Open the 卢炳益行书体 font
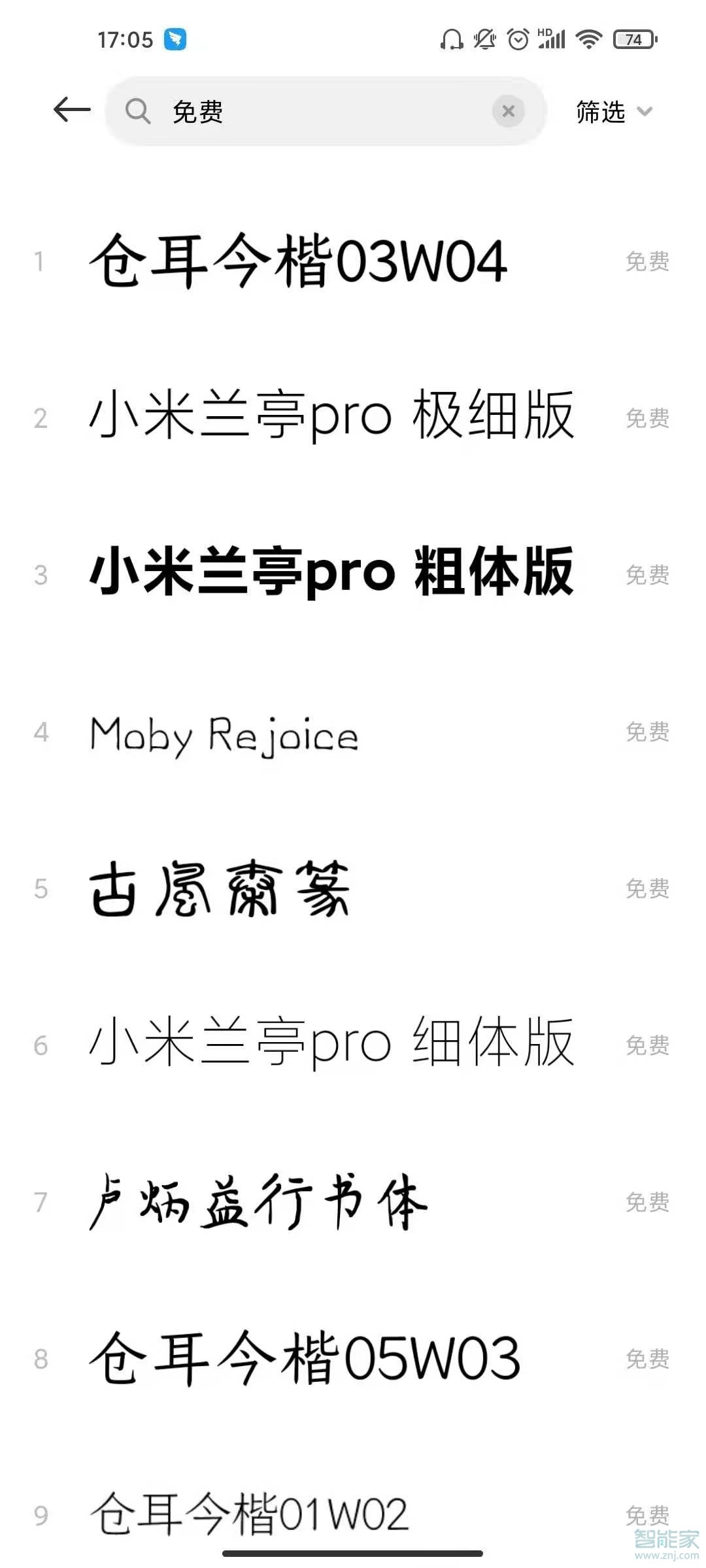Screen dimensions: 706x1568 [258, 1202]
